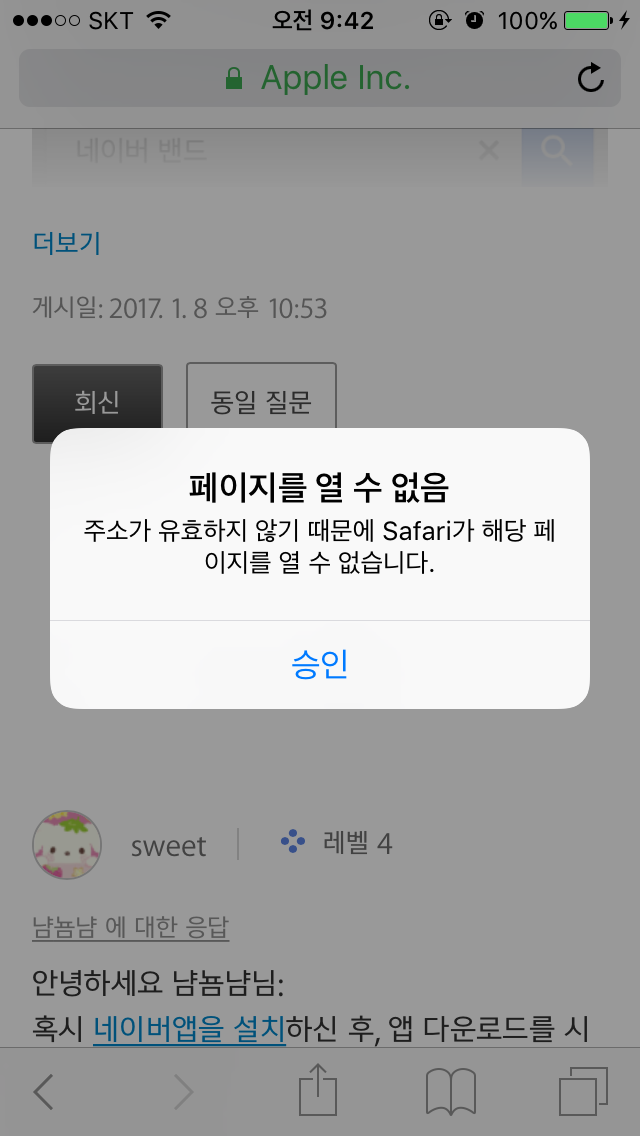Open the 더보기 link

point(66,242)
